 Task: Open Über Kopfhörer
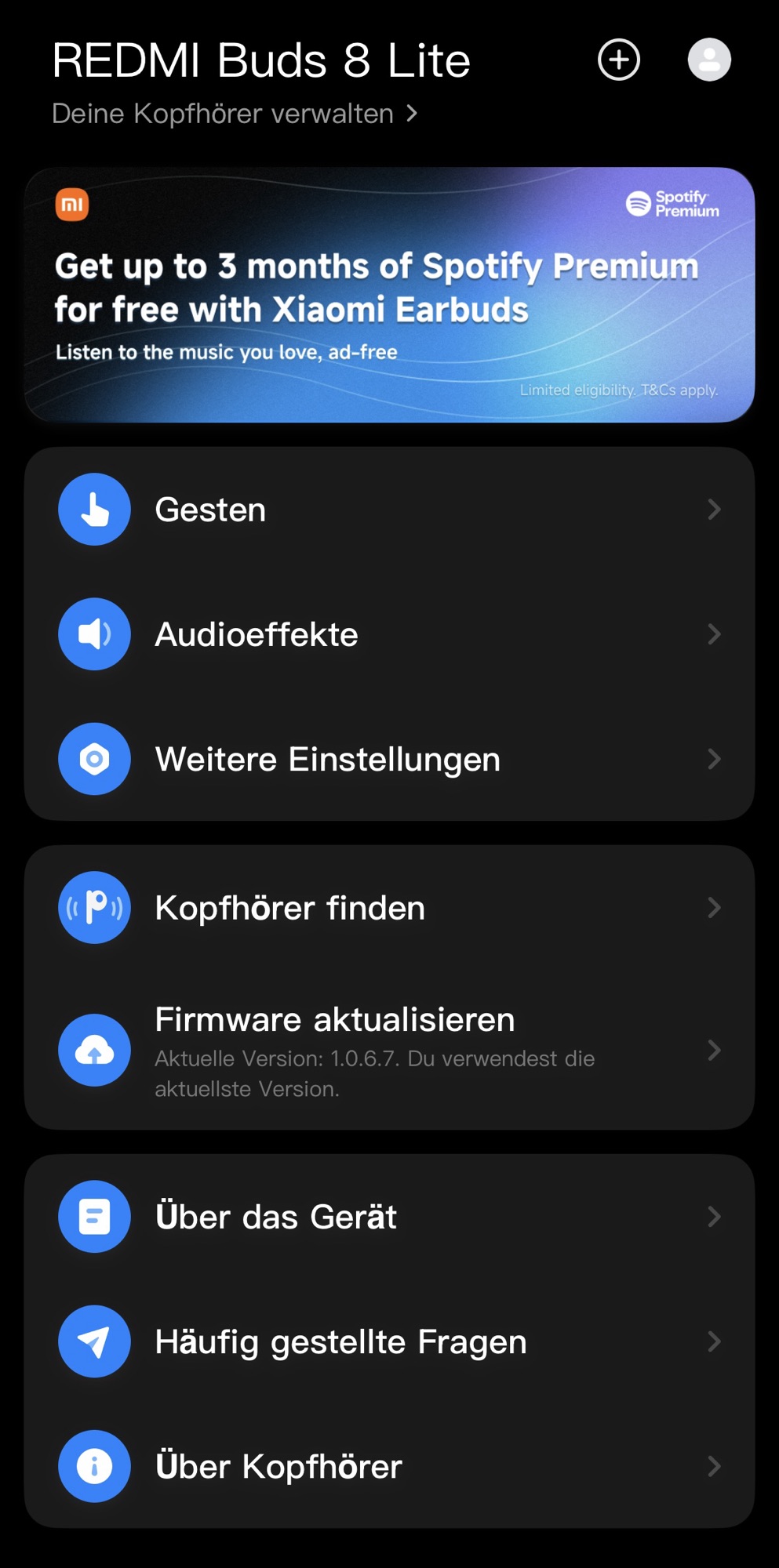pos(389,1466)
